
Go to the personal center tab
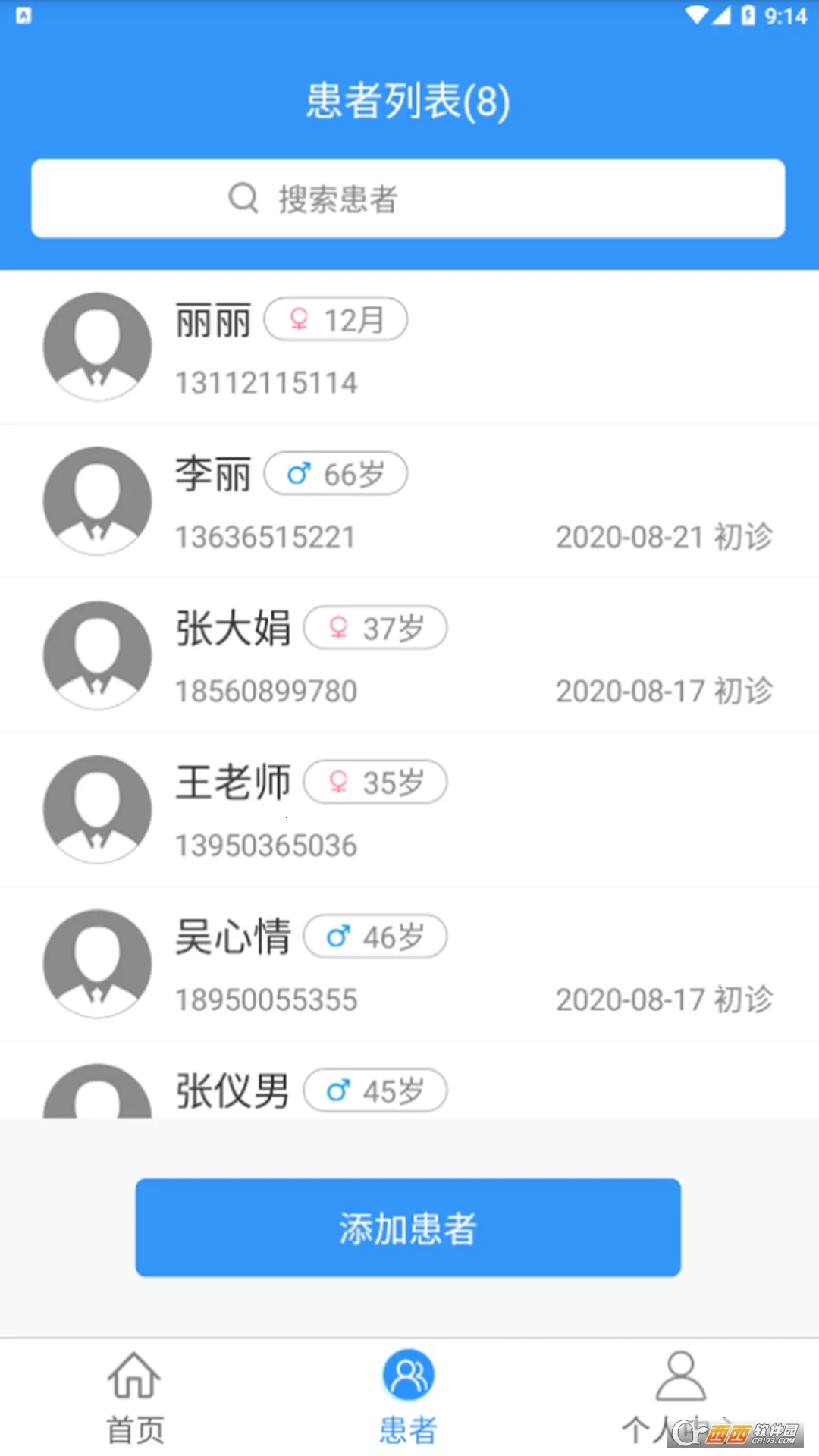tap(680, 1397)
